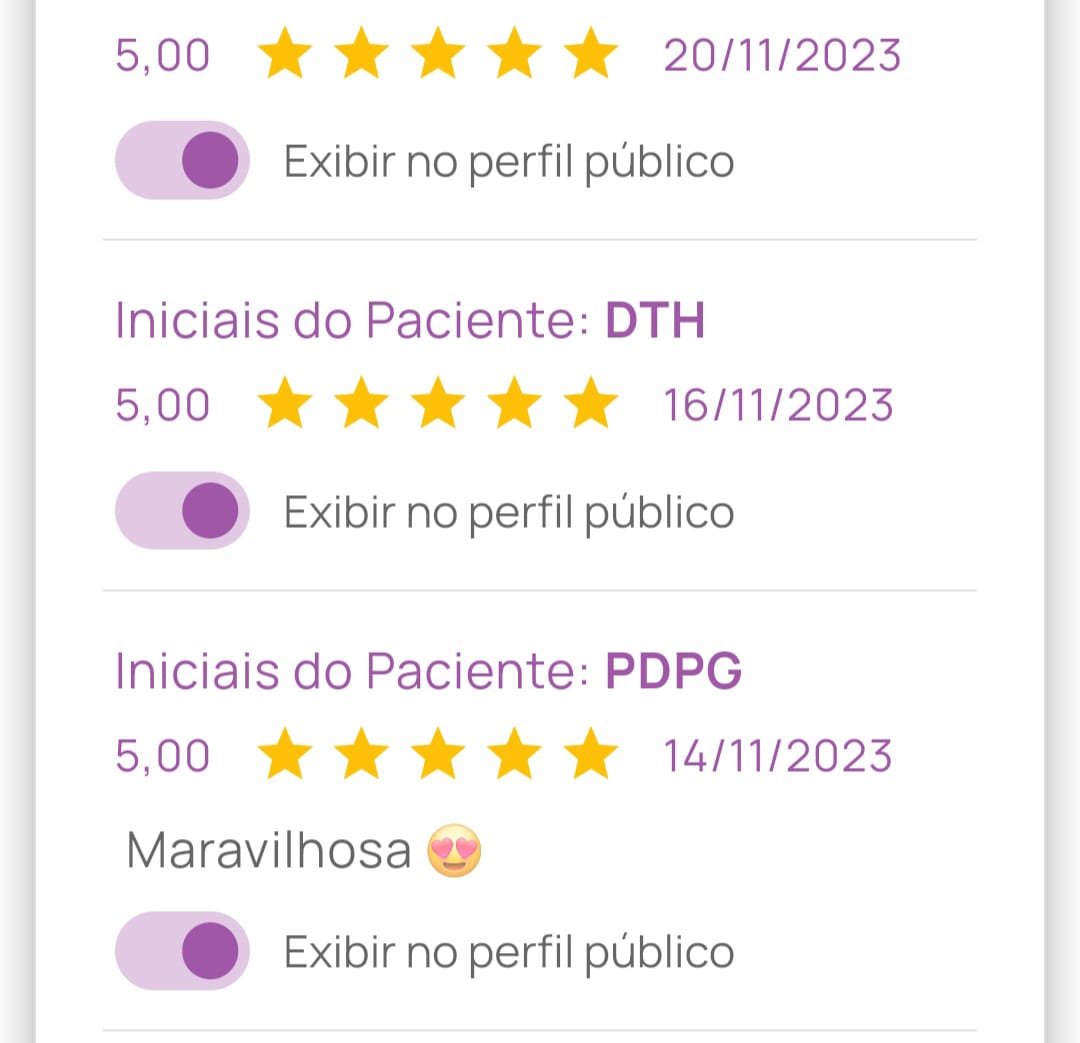Switch off public display for PDPG's review
1080x1043 pixels.
182,950
